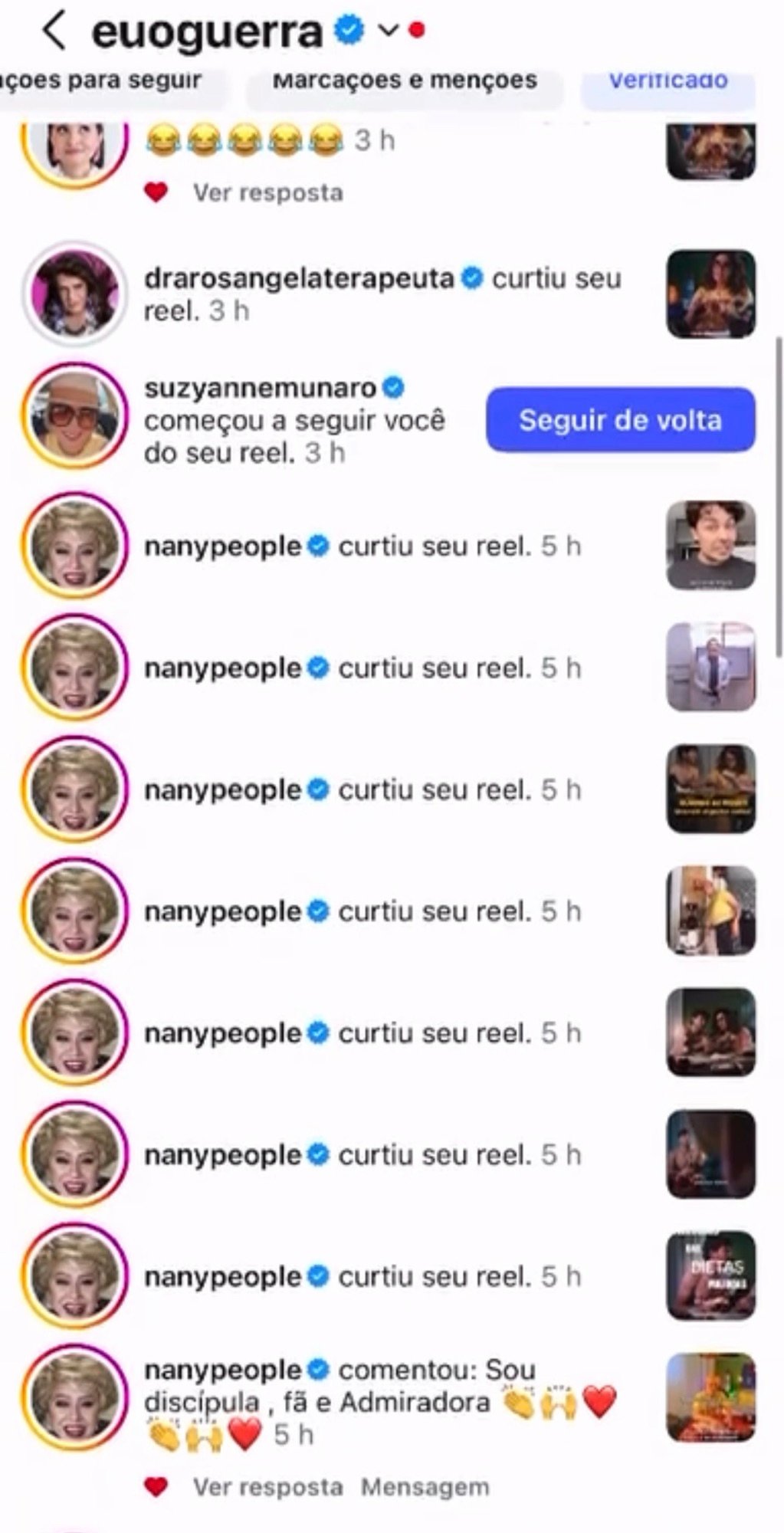Open the reel thumbnail beside nanypeople's comment

[x=710, y=1397]
